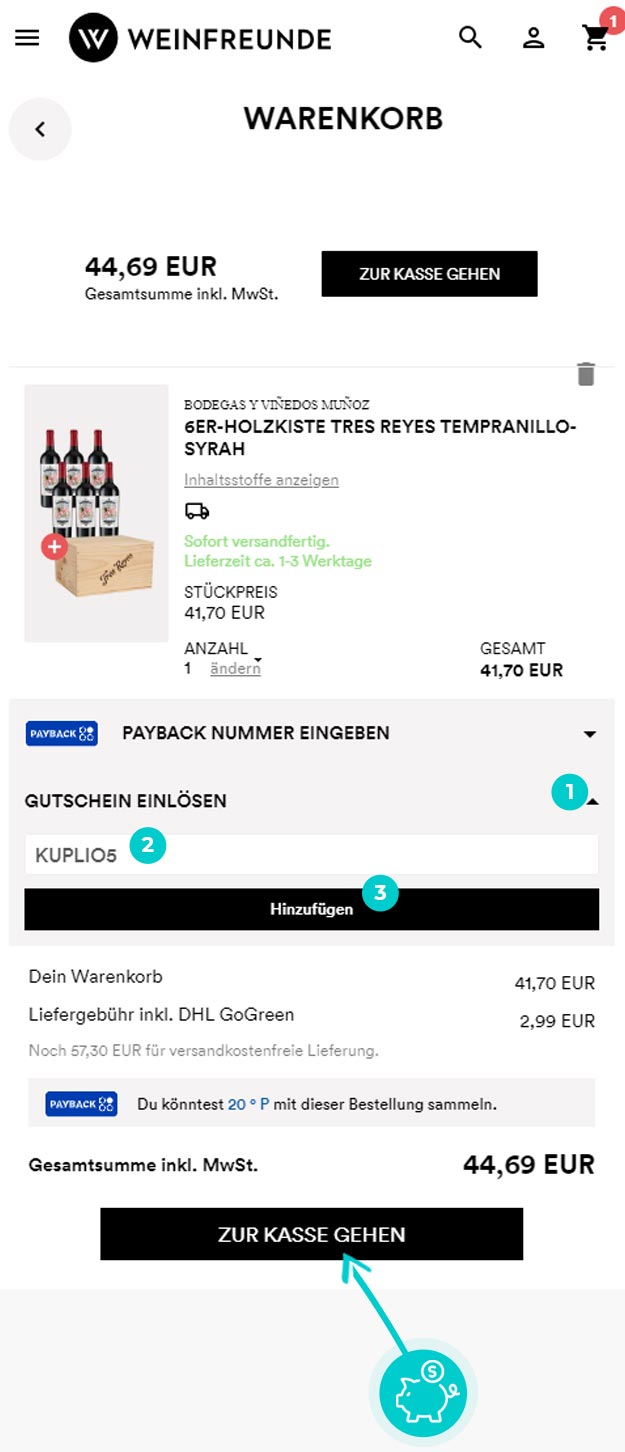Delete the Tres Reyes item with the trash icon
625x1452 pixels.
tap(586, 374)
